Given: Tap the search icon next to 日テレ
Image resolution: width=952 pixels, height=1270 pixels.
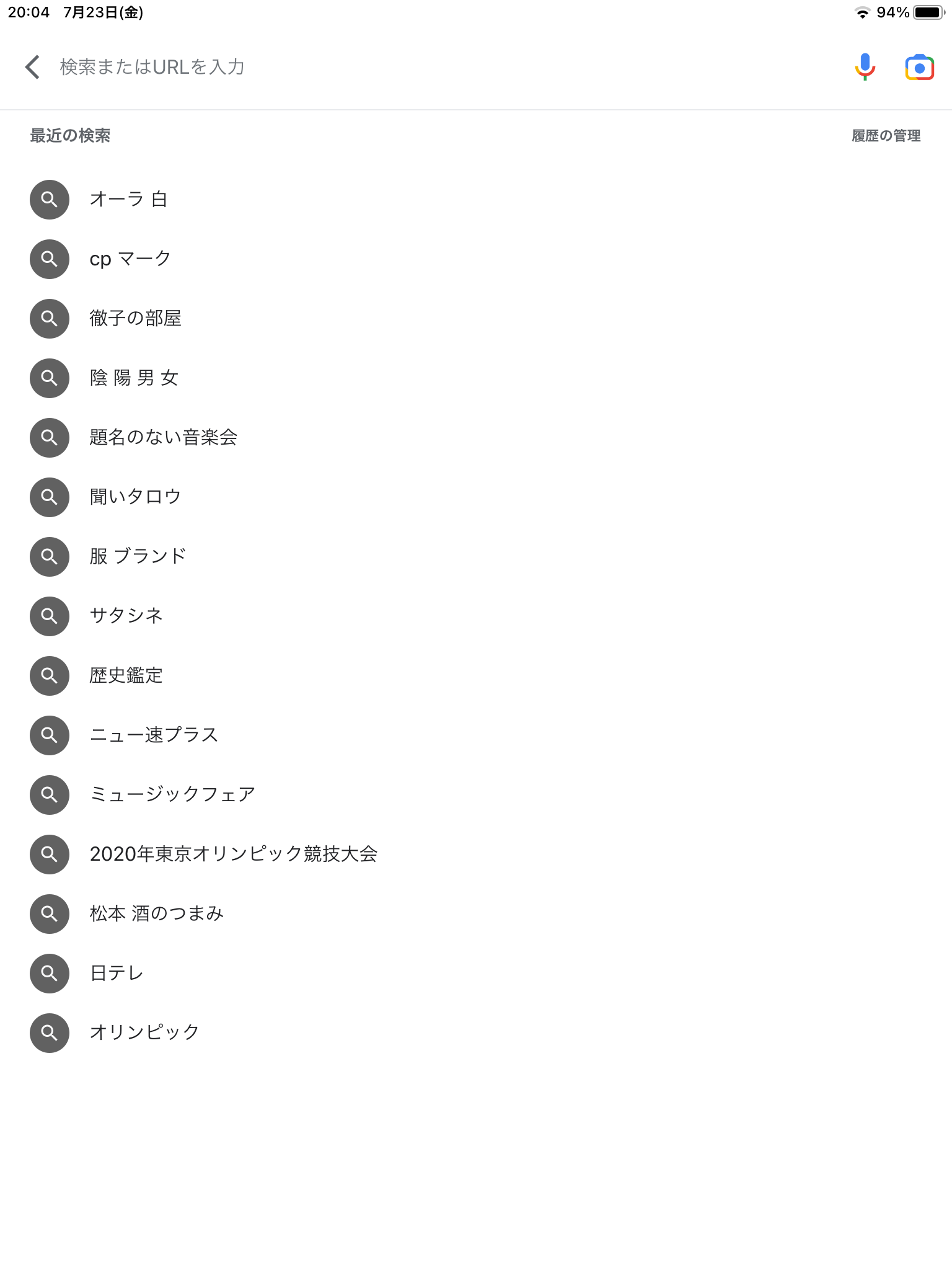Looking at the screenshot, I should click(50, 973).
